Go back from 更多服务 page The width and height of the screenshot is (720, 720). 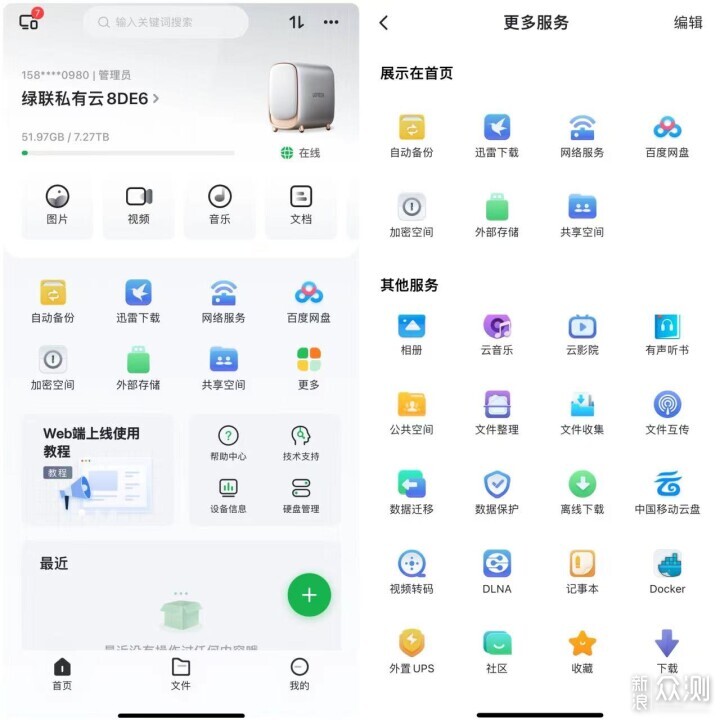click(x=385, y=22)
